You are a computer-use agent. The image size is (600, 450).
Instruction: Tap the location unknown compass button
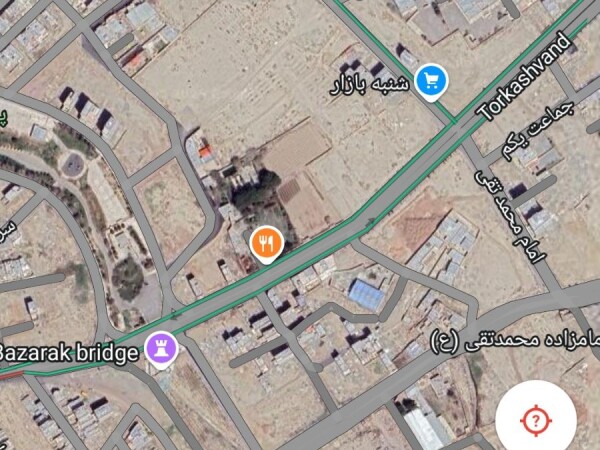pos(536,421)
